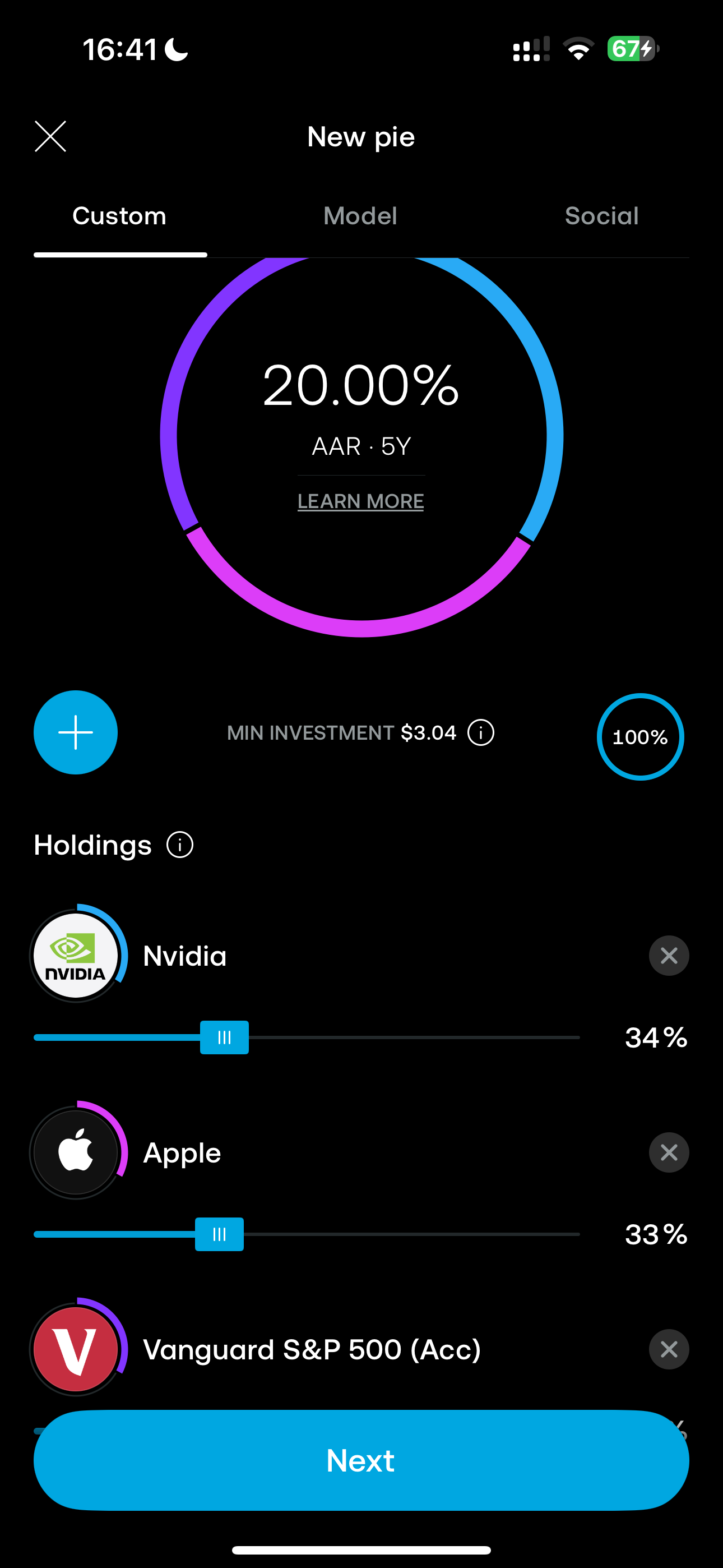This screenshot has width=723, height=1568.
Task: Continue with the Next button
Action: (361, 1460)
